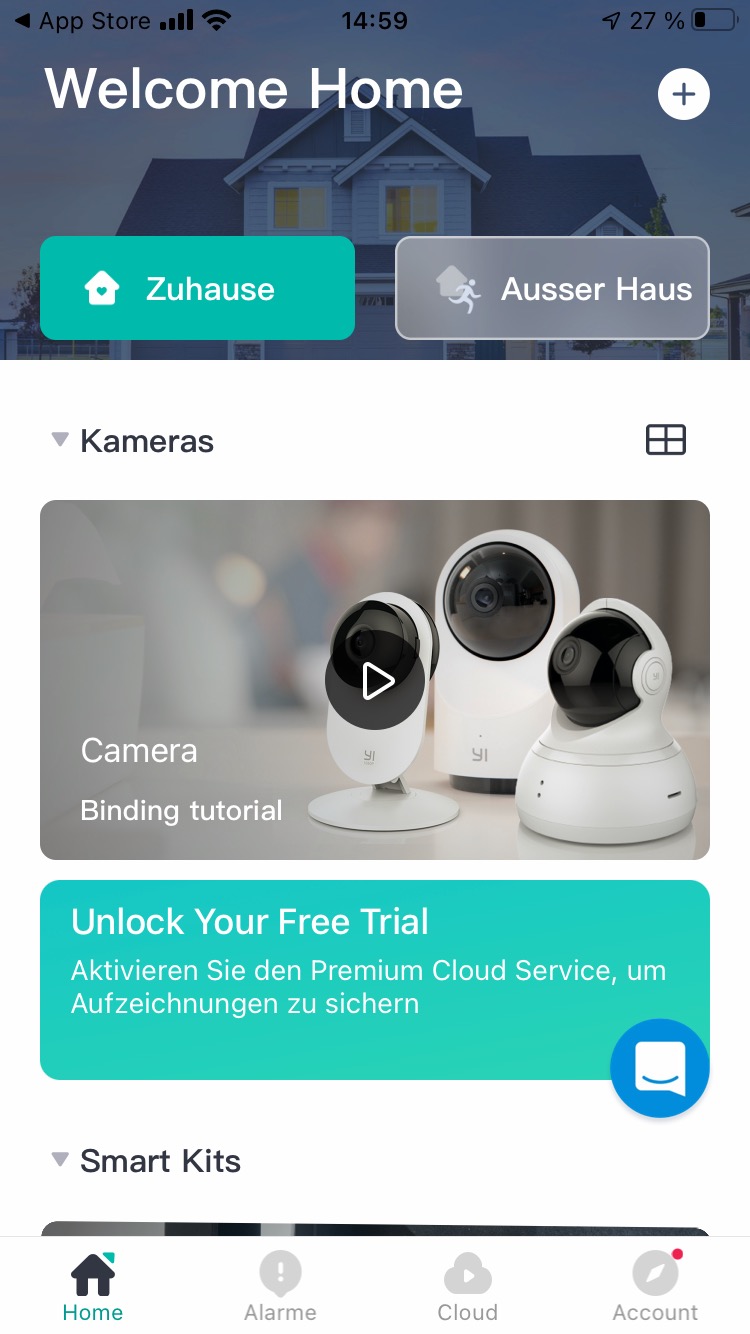
Task: Go to the Home tab
Action: click(x=93, y=1287)
